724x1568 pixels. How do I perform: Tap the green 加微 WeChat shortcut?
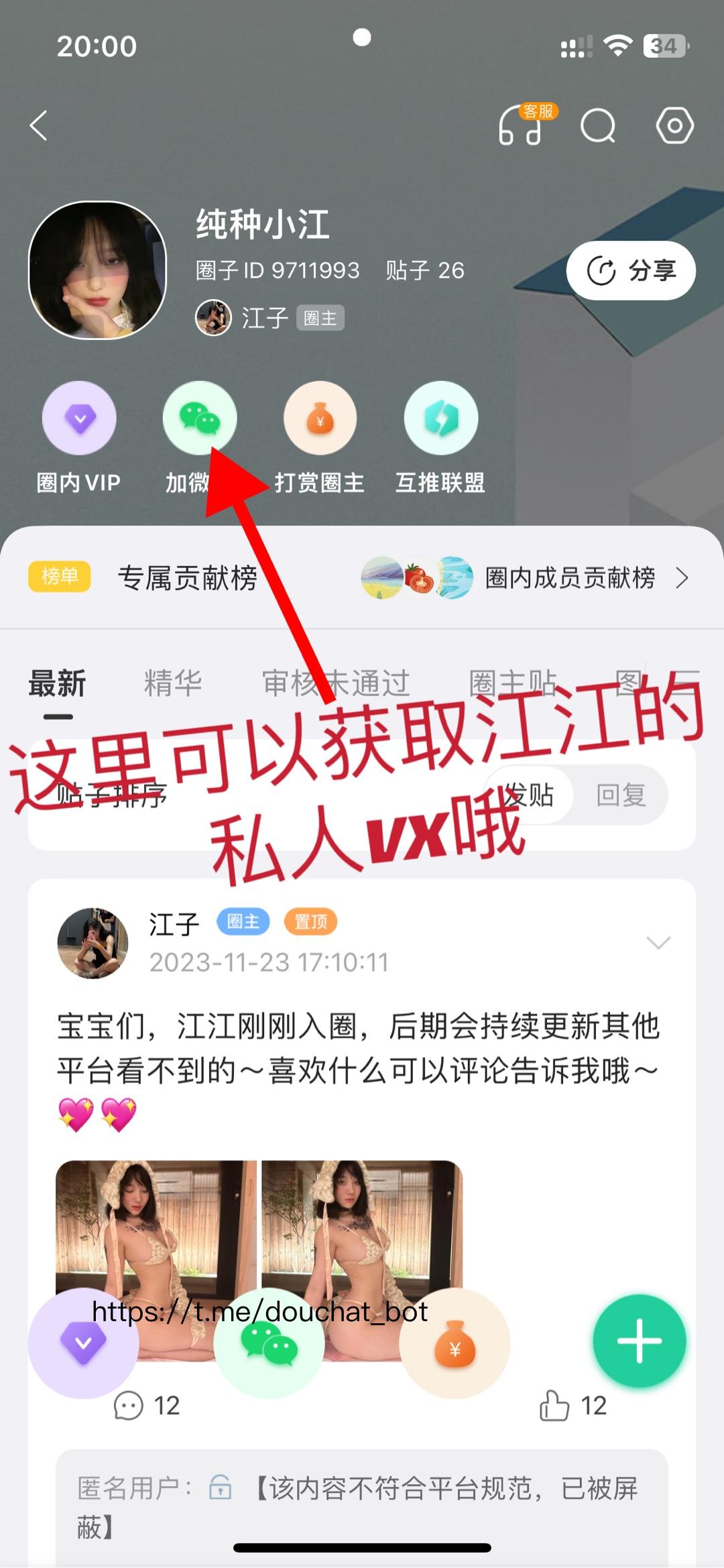(x=199, y=437)
